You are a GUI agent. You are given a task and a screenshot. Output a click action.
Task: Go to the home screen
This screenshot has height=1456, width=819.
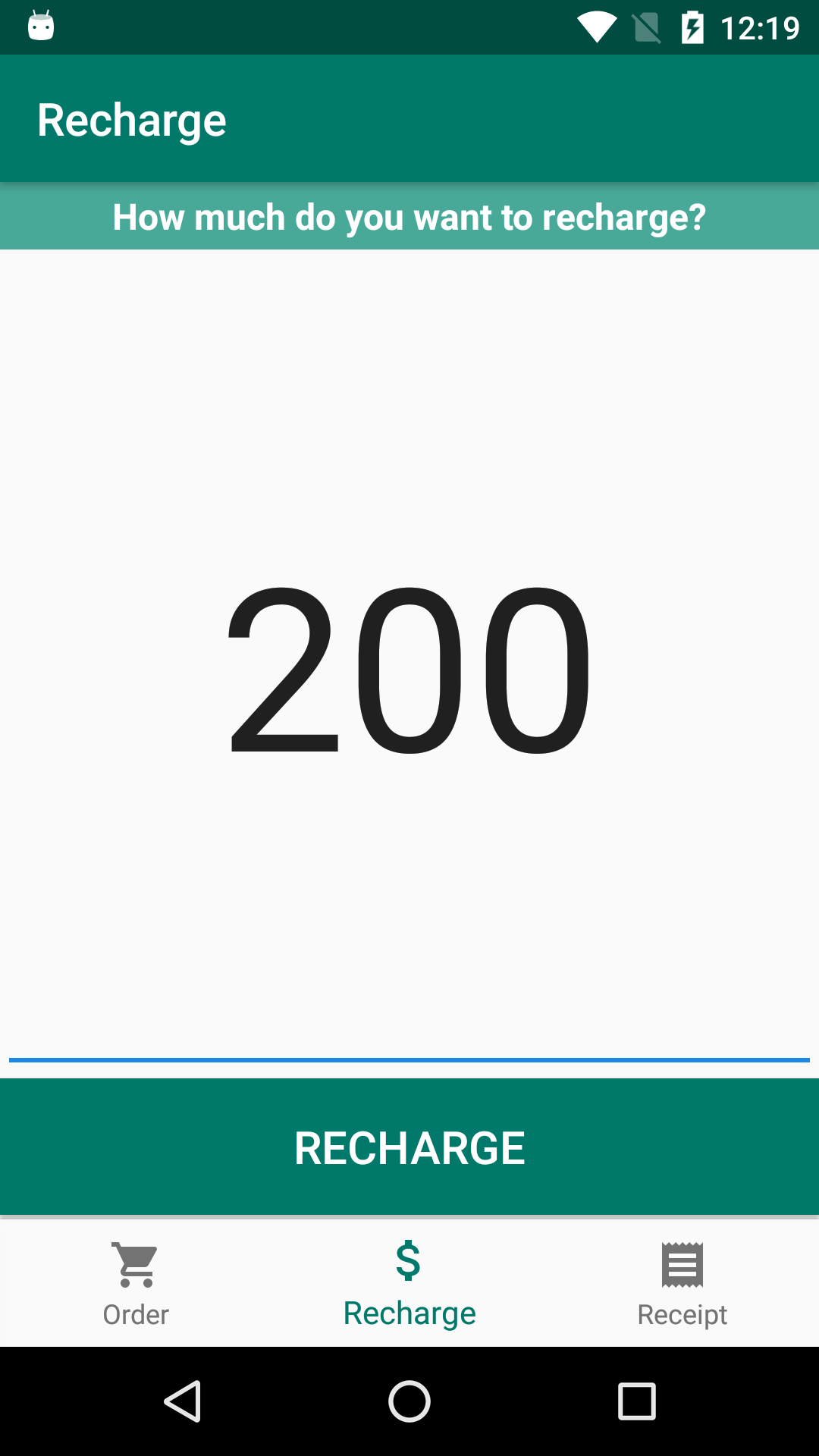(409, 1401)
